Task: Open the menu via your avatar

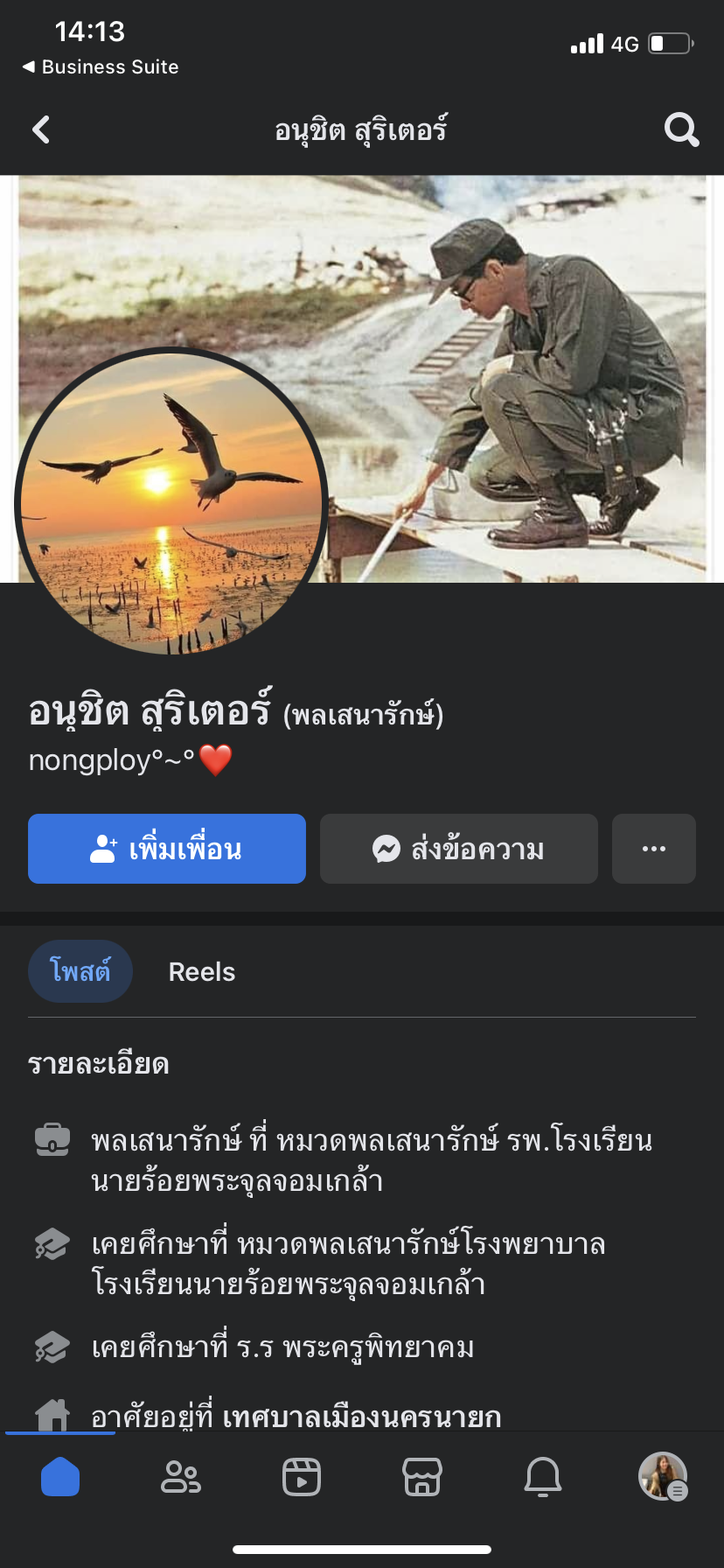Action: (663, 1477)
